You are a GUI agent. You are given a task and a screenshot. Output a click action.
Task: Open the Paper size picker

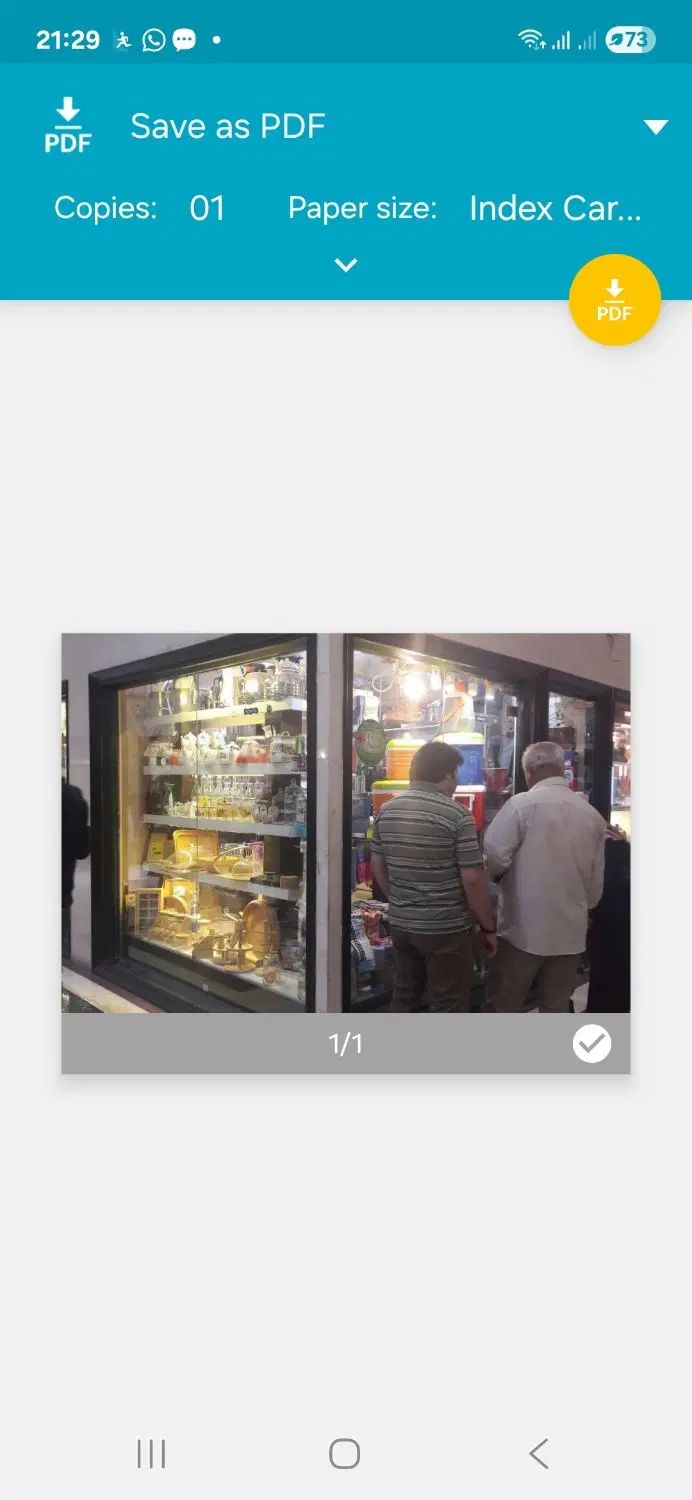(554, 208)
